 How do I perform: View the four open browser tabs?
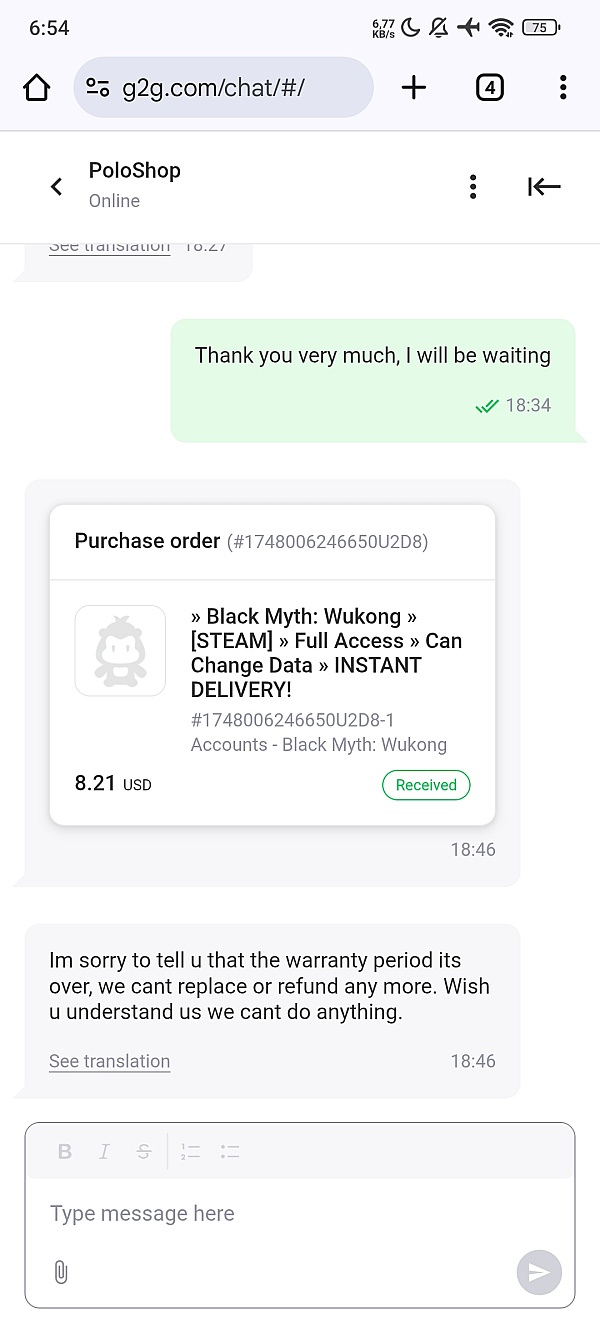pyautogui.click(x=489, y=88)
